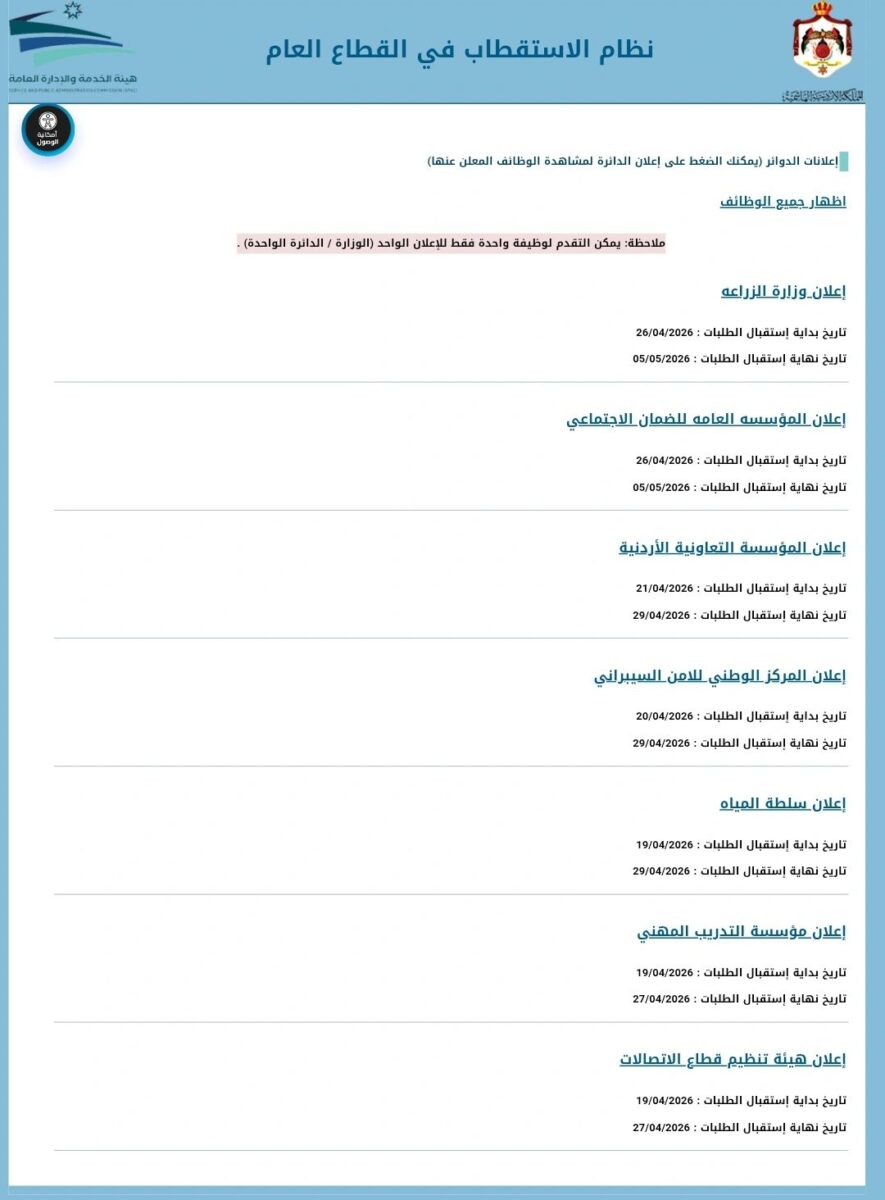Open إعلان المؤسسة التعاونية الأردنية link
The image size is (885, 1200).
[x=732, y=547]
